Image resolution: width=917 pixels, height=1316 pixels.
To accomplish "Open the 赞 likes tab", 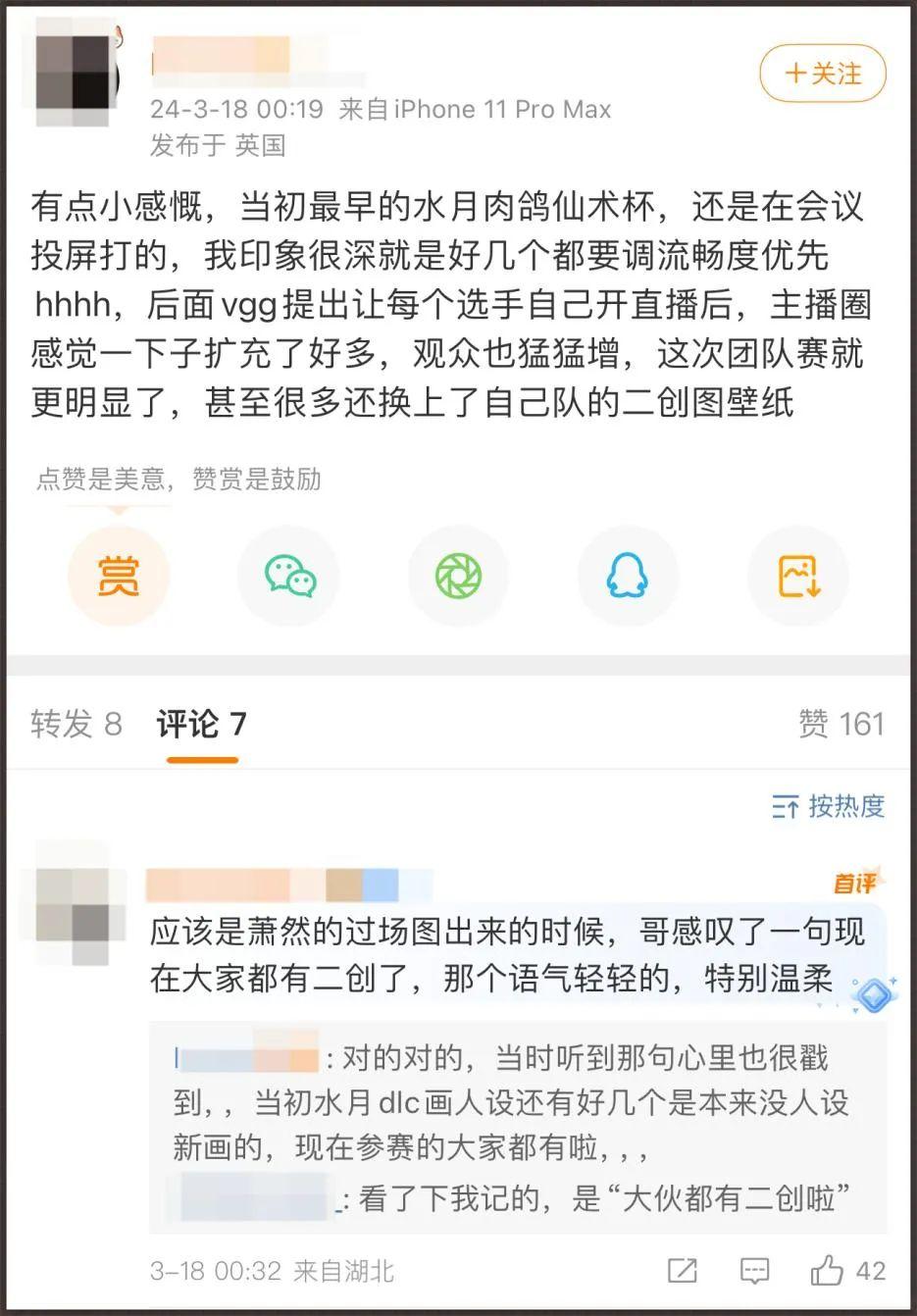I will point(841,724).
